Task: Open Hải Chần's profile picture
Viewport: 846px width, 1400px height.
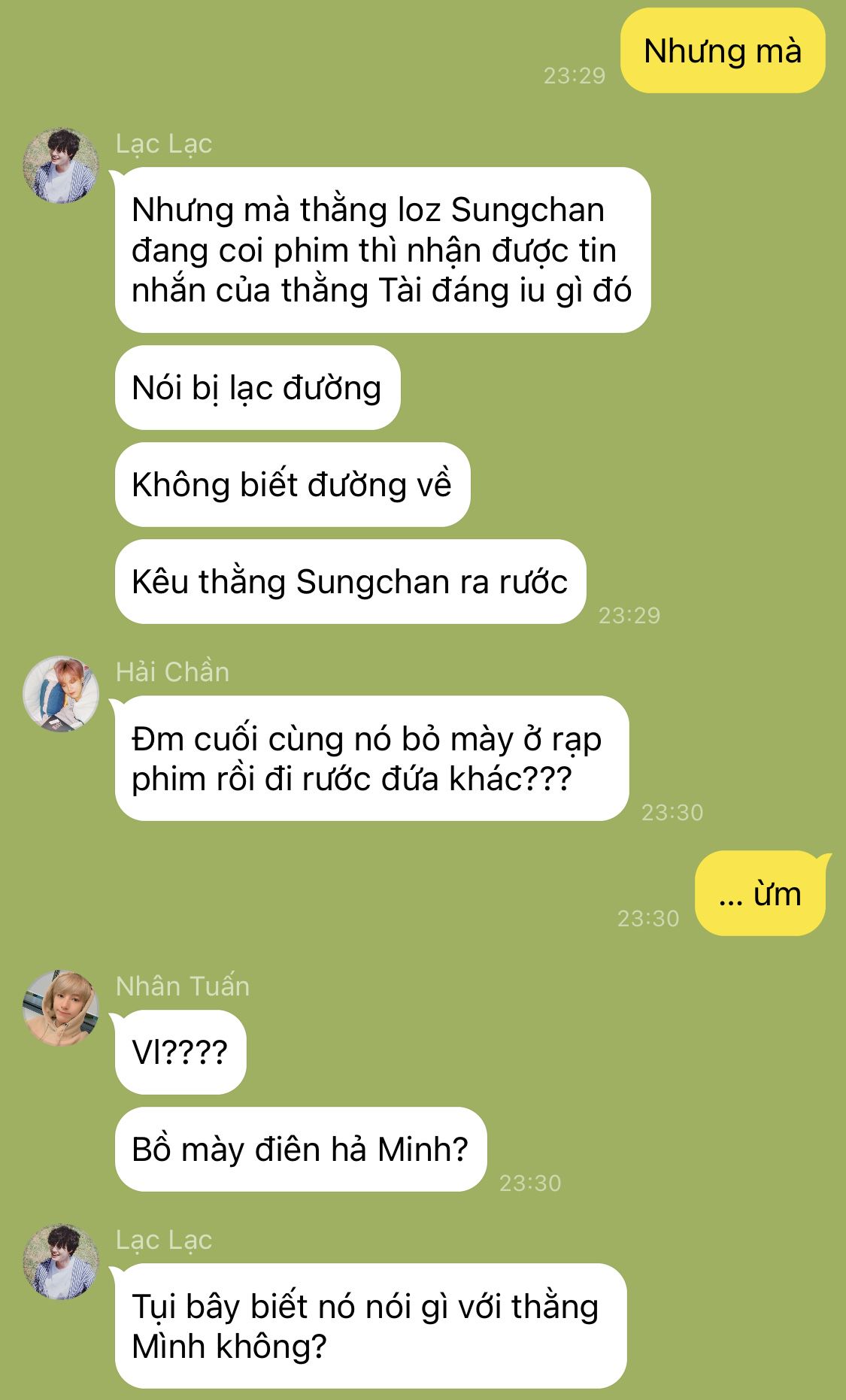Action: click(61, 694)
